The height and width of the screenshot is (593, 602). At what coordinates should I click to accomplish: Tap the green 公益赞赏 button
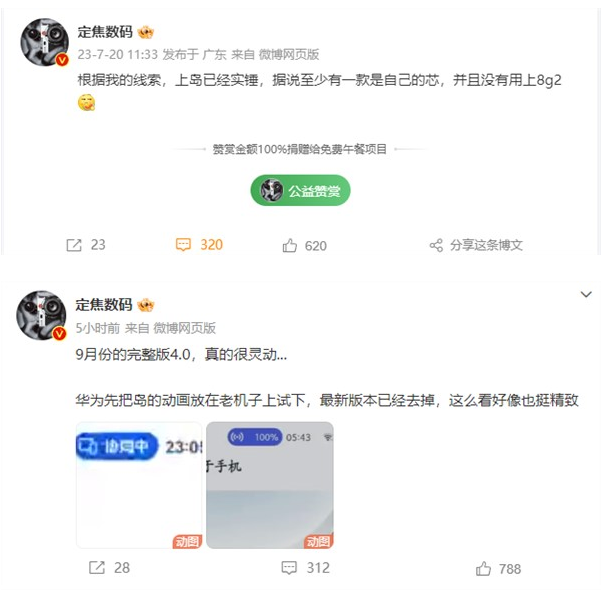300,190
